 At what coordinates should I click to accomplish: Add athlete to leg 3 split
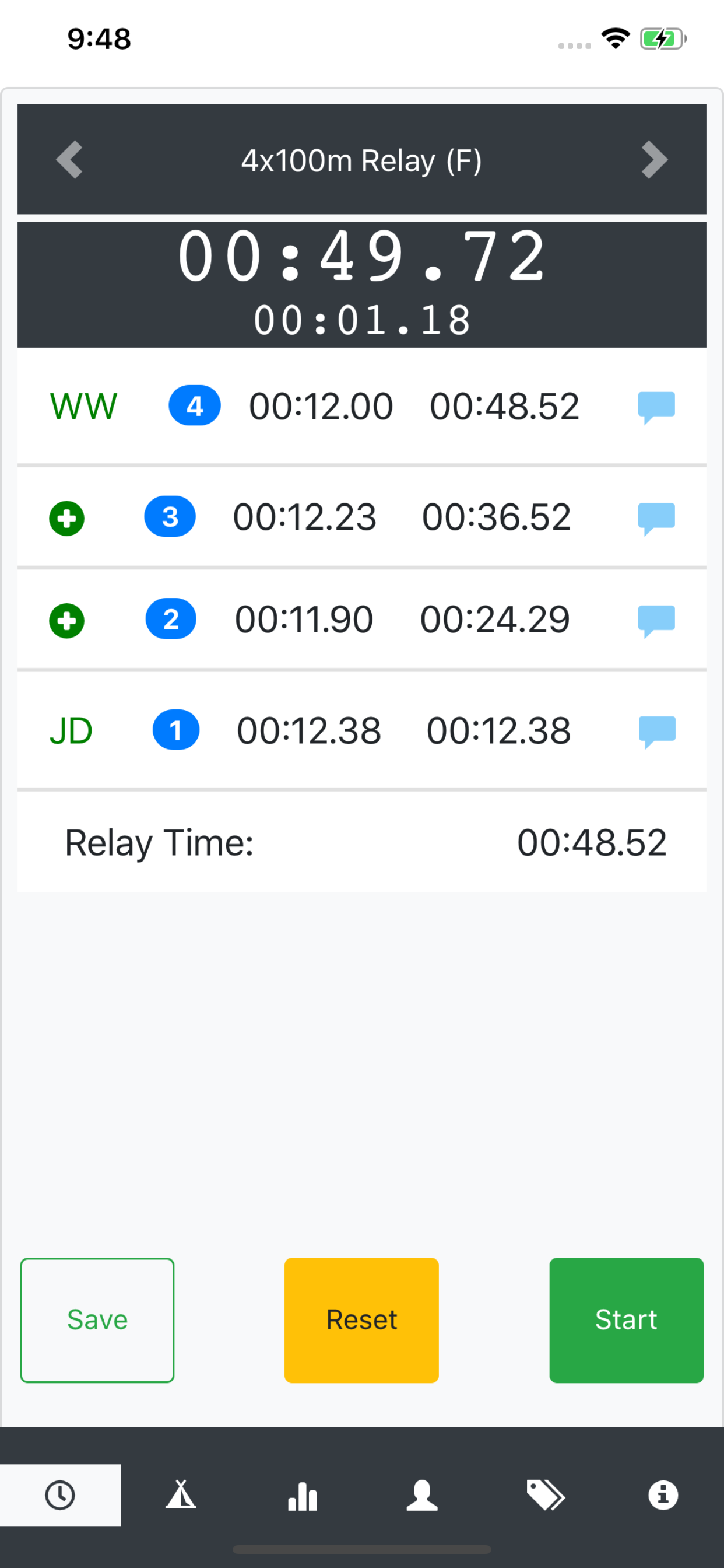coord(66,517)
